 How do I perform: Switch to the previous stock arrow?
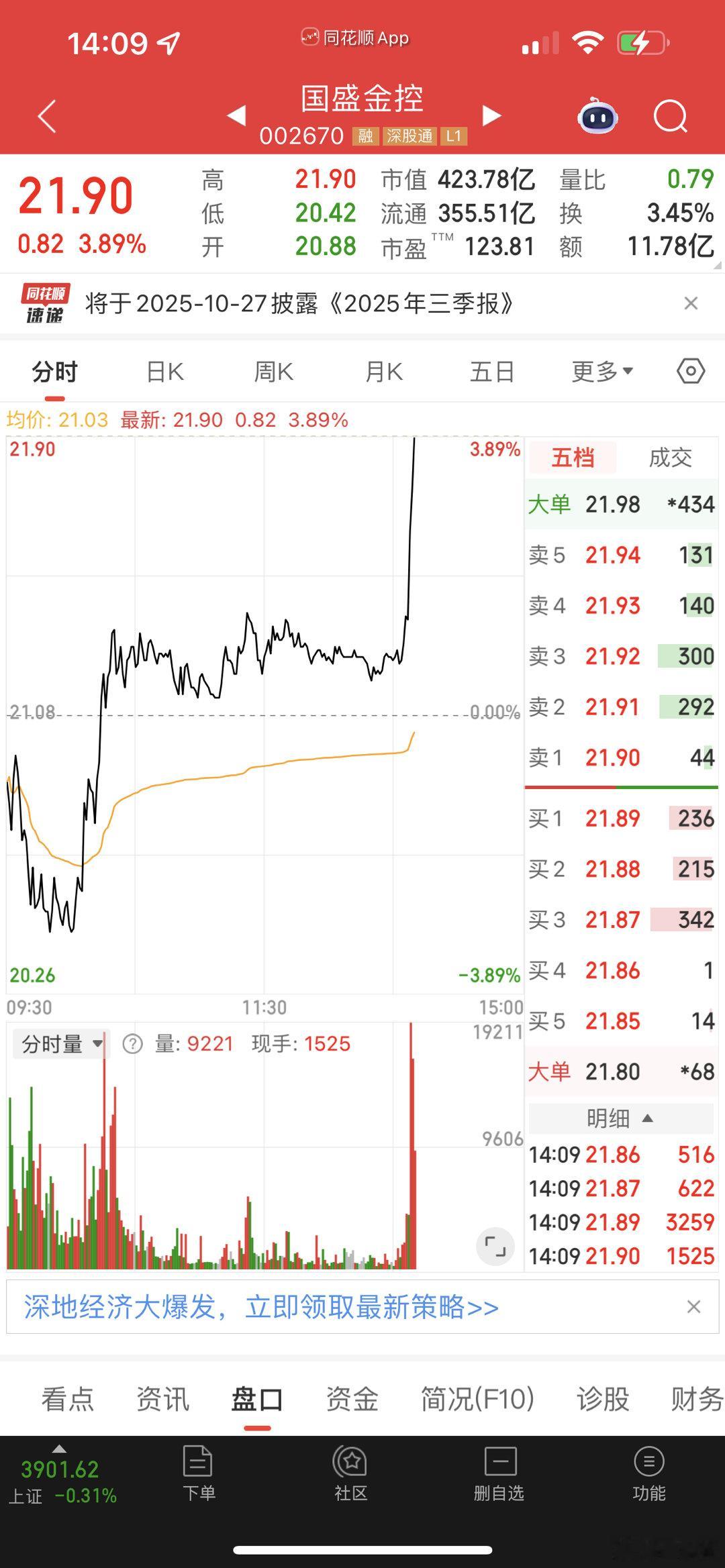coord(236,115)
